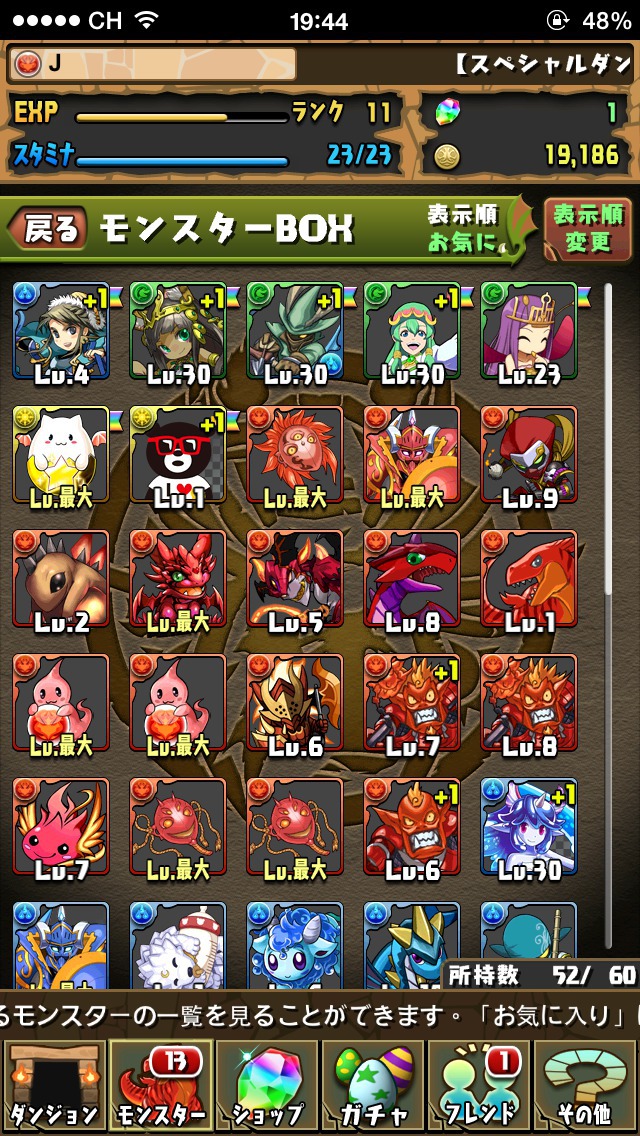Open the Lv.1 orange T-rex monster
This screenshot has height=1136, width=640.
529,578
